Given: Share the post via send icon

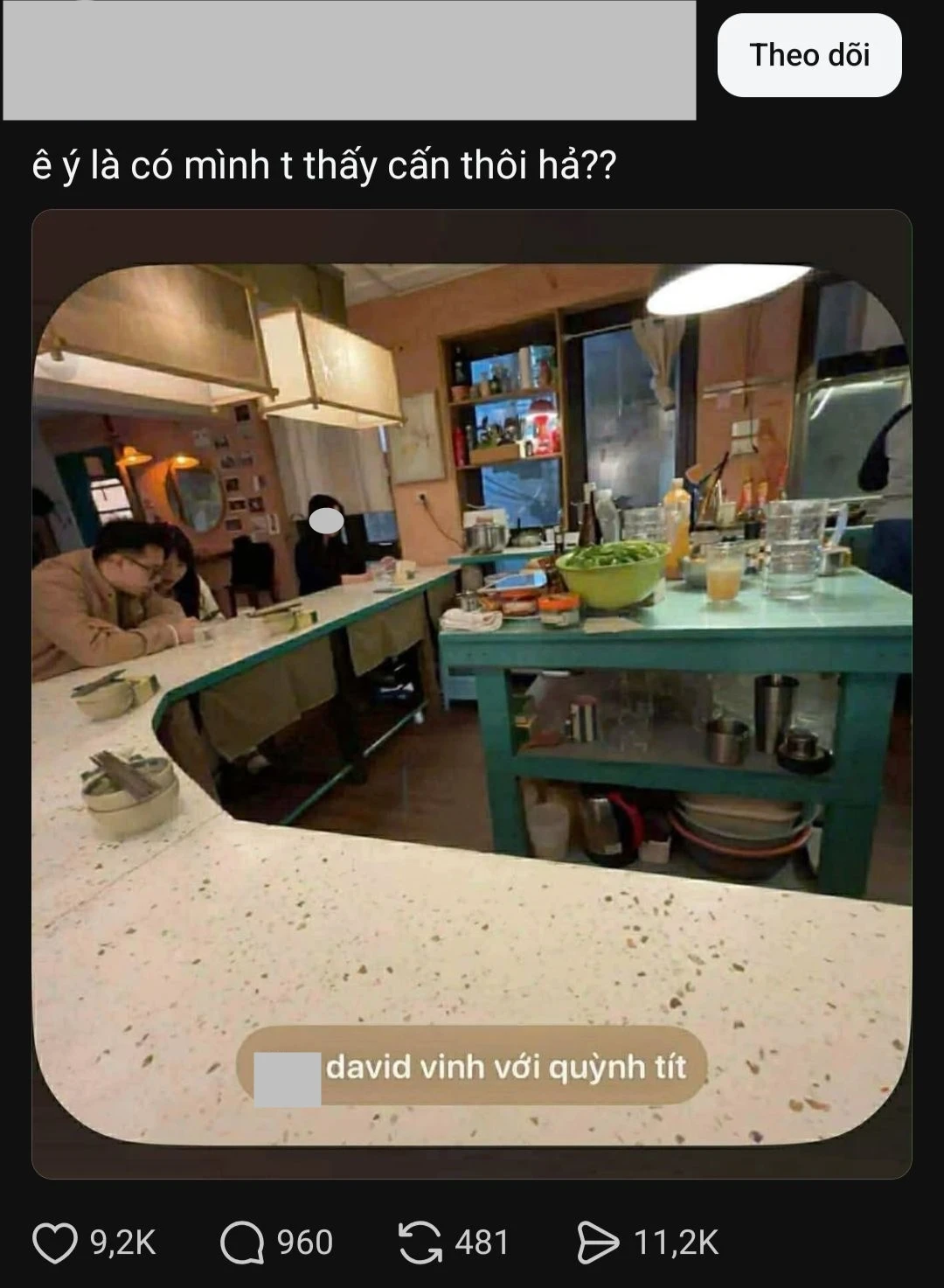Looking at the screenshot, I should coord(598,1243).
